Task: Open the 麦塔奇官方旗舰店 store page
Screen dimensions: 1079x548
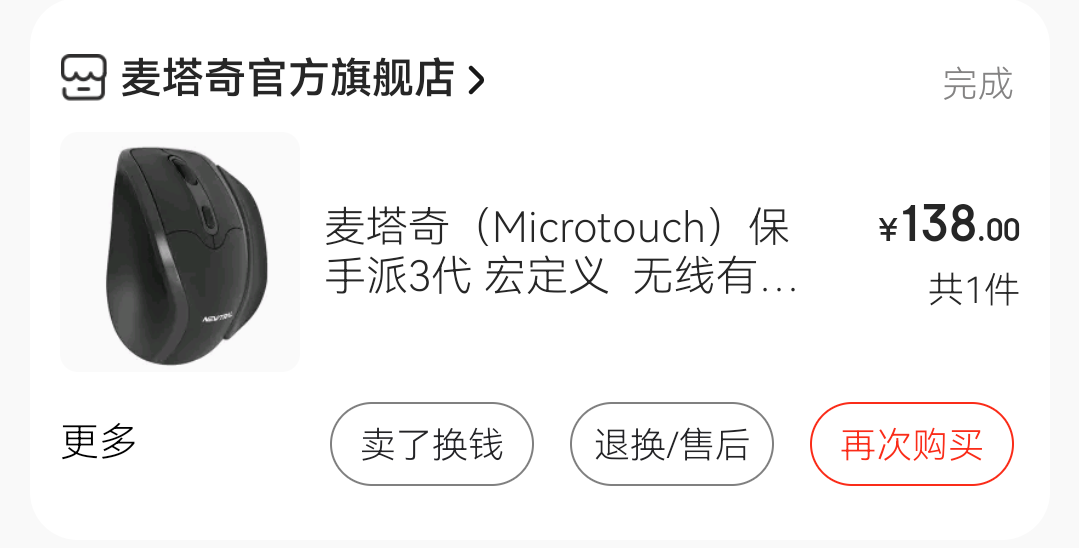Action: [x=287, y=79]
